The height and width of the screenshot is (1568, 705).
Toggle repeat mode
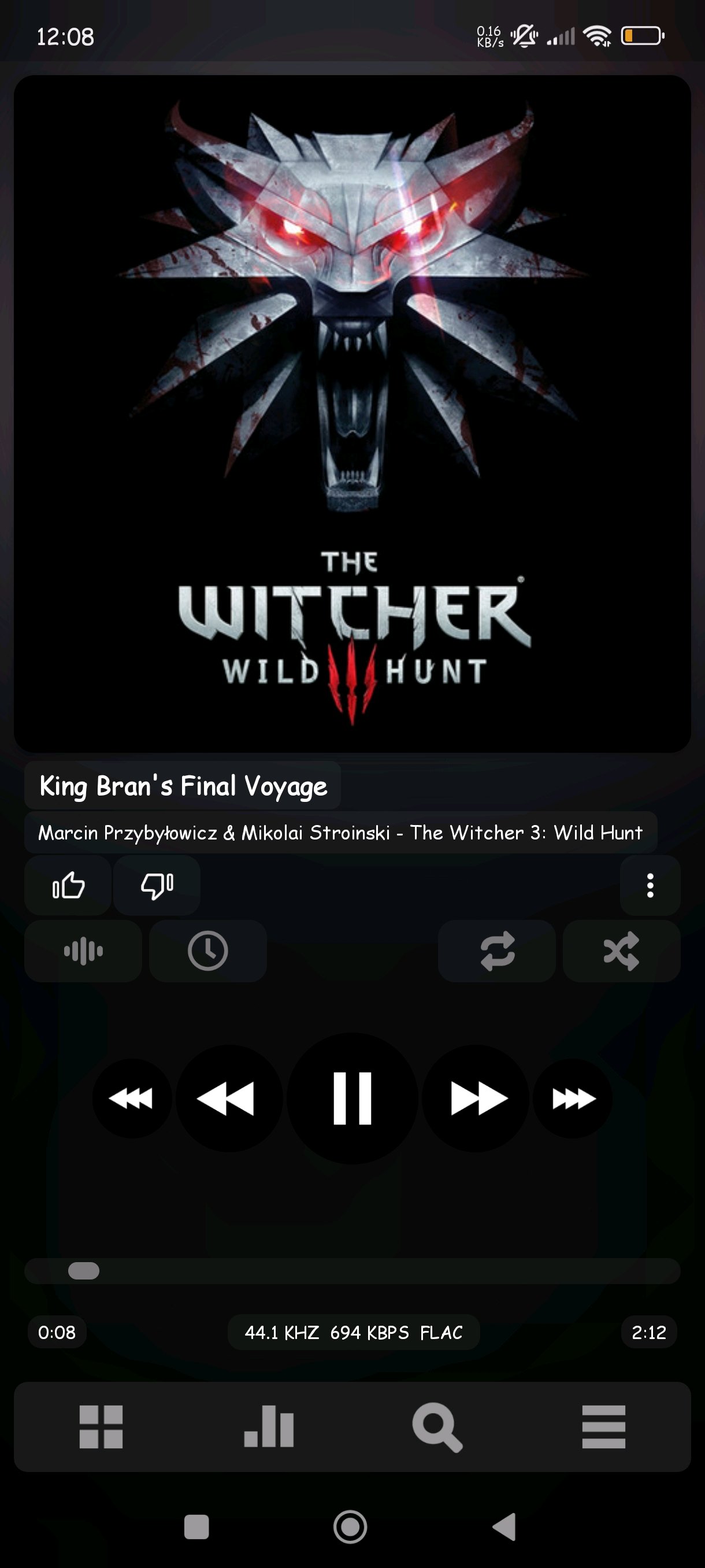coord(497,950)
